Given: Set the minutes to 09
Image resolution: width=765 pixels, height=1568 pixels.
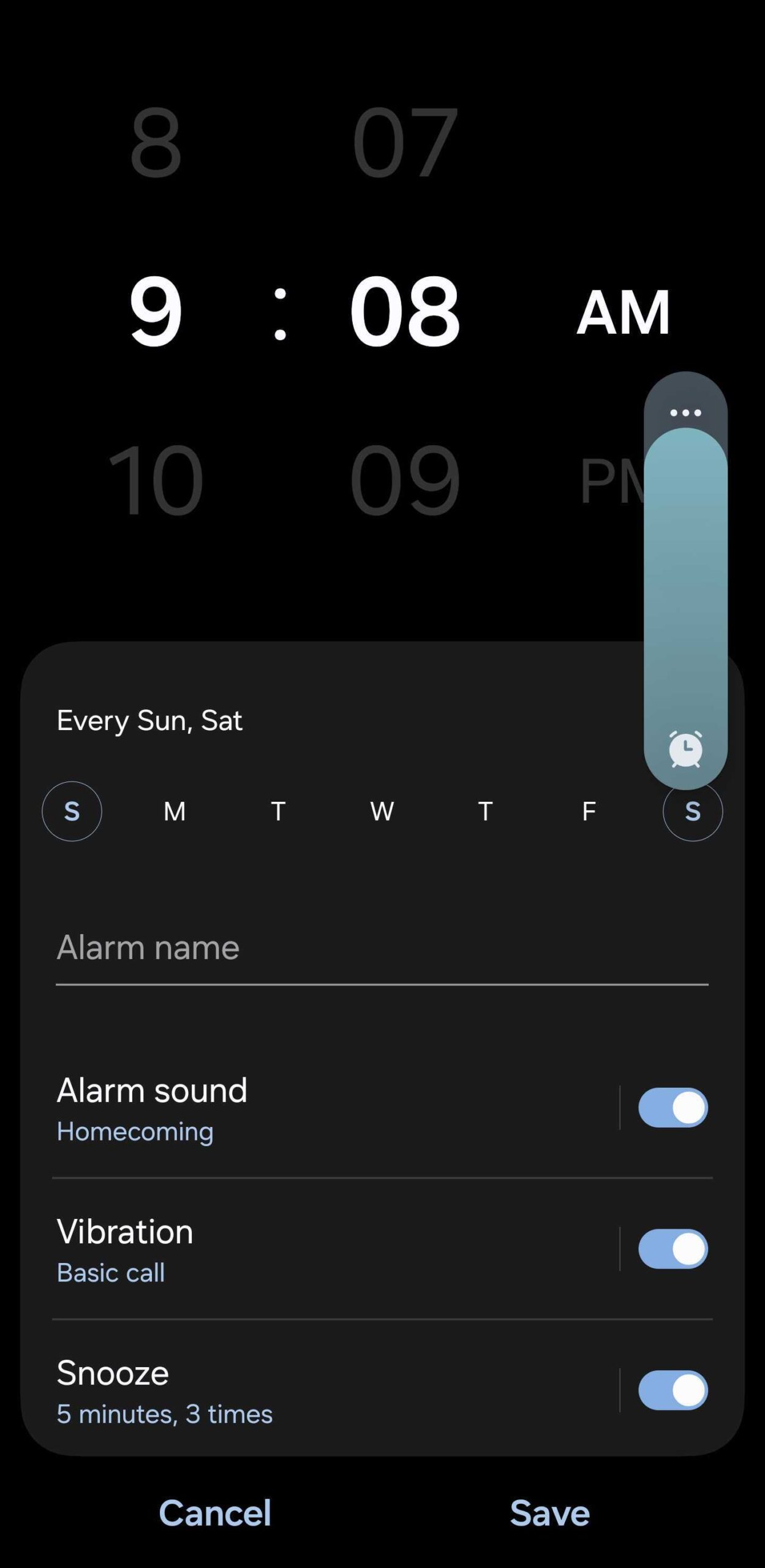Looking at the screenshot, I should (404, 480).
